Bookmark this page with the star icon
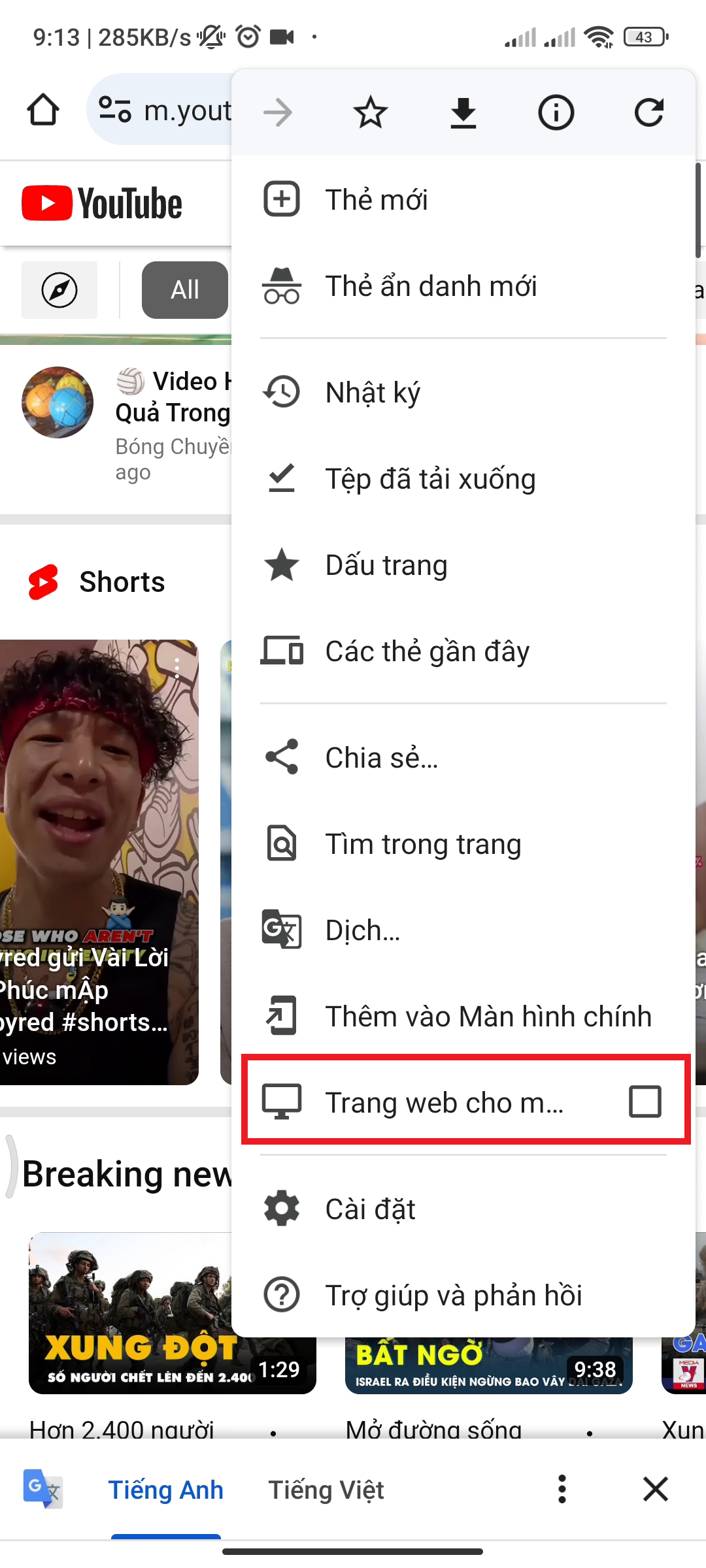Viewport: 706px width, 1568px height. [370, 112]
